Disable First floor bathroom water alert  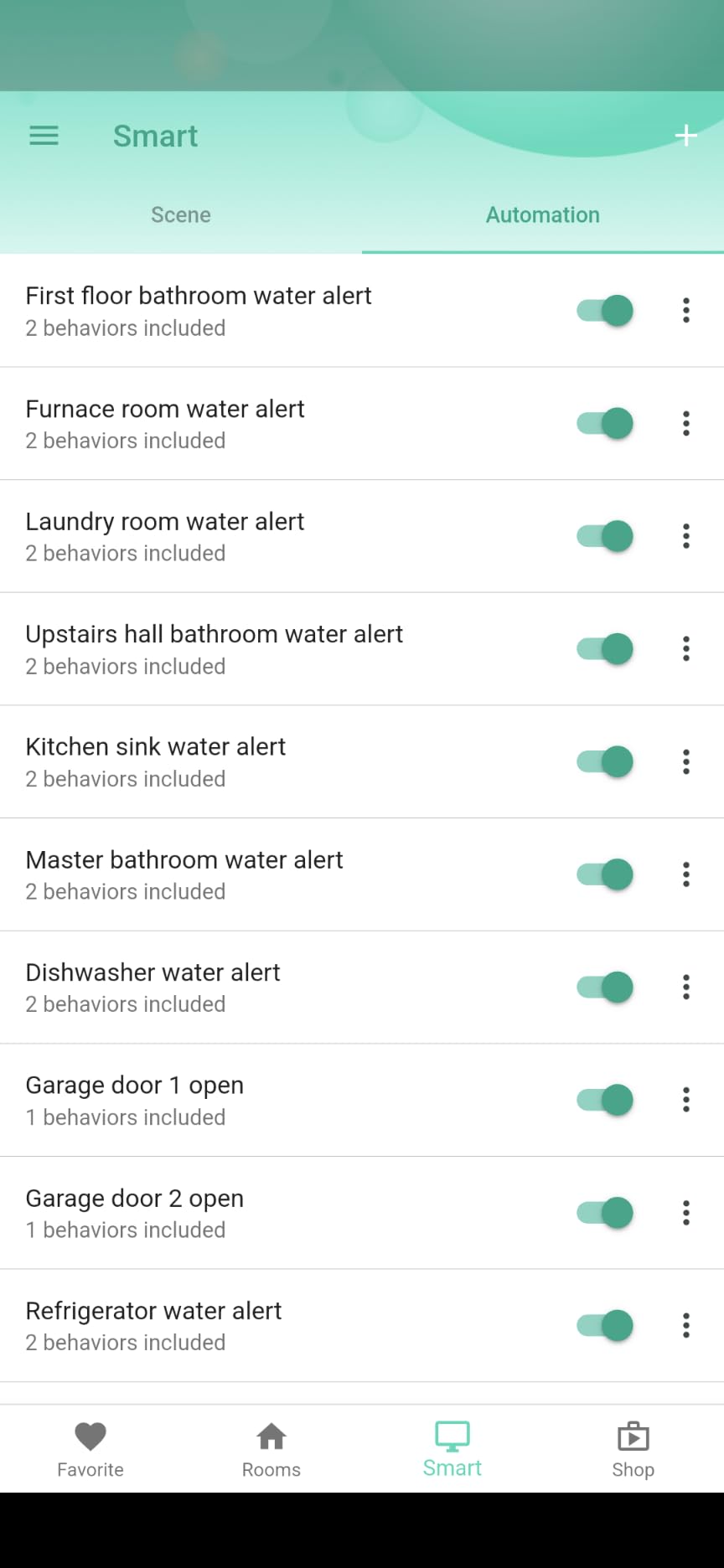tap(604, 311)
